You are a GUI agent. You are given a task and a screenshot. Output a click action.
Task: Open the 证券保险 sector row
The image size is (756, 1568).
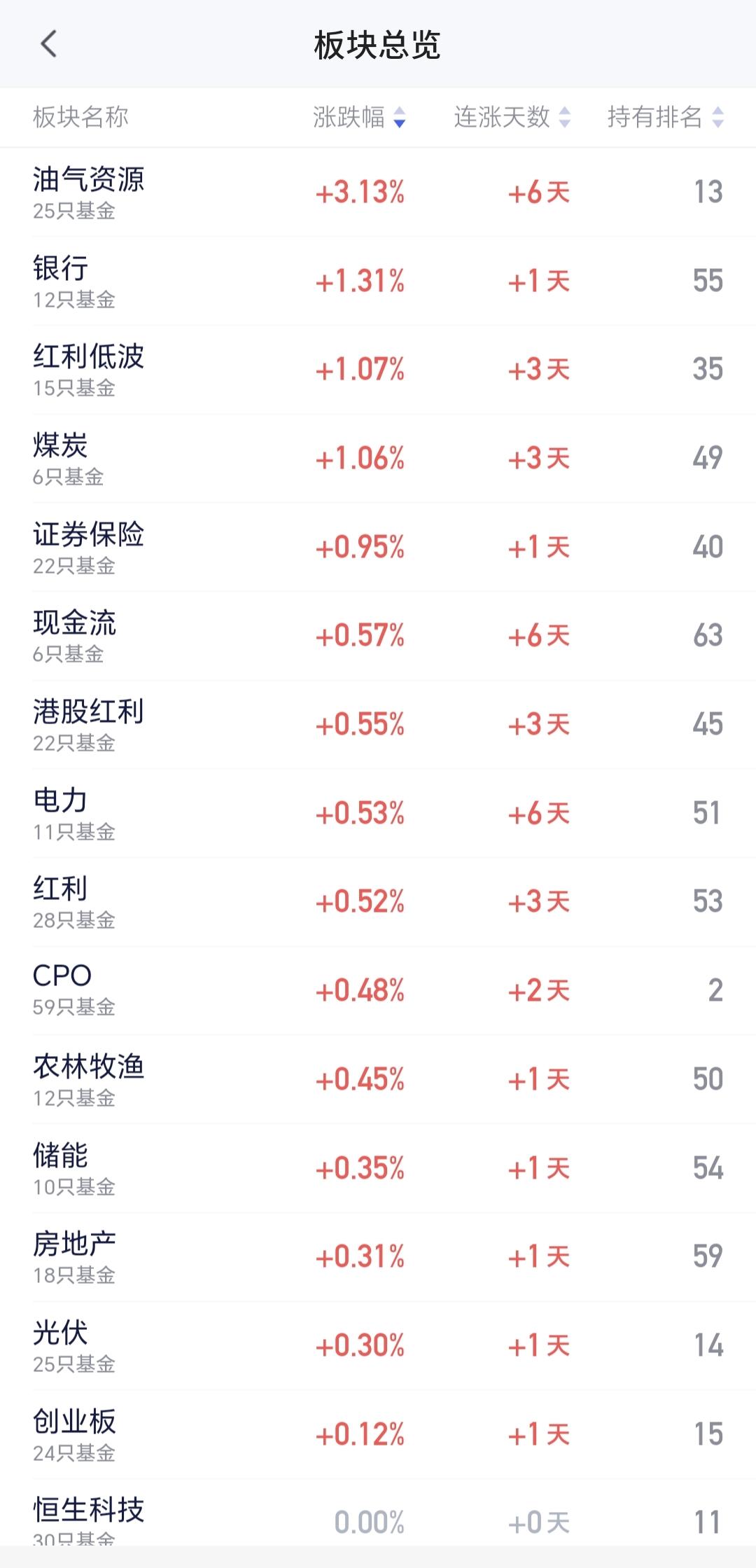[89, 546]
